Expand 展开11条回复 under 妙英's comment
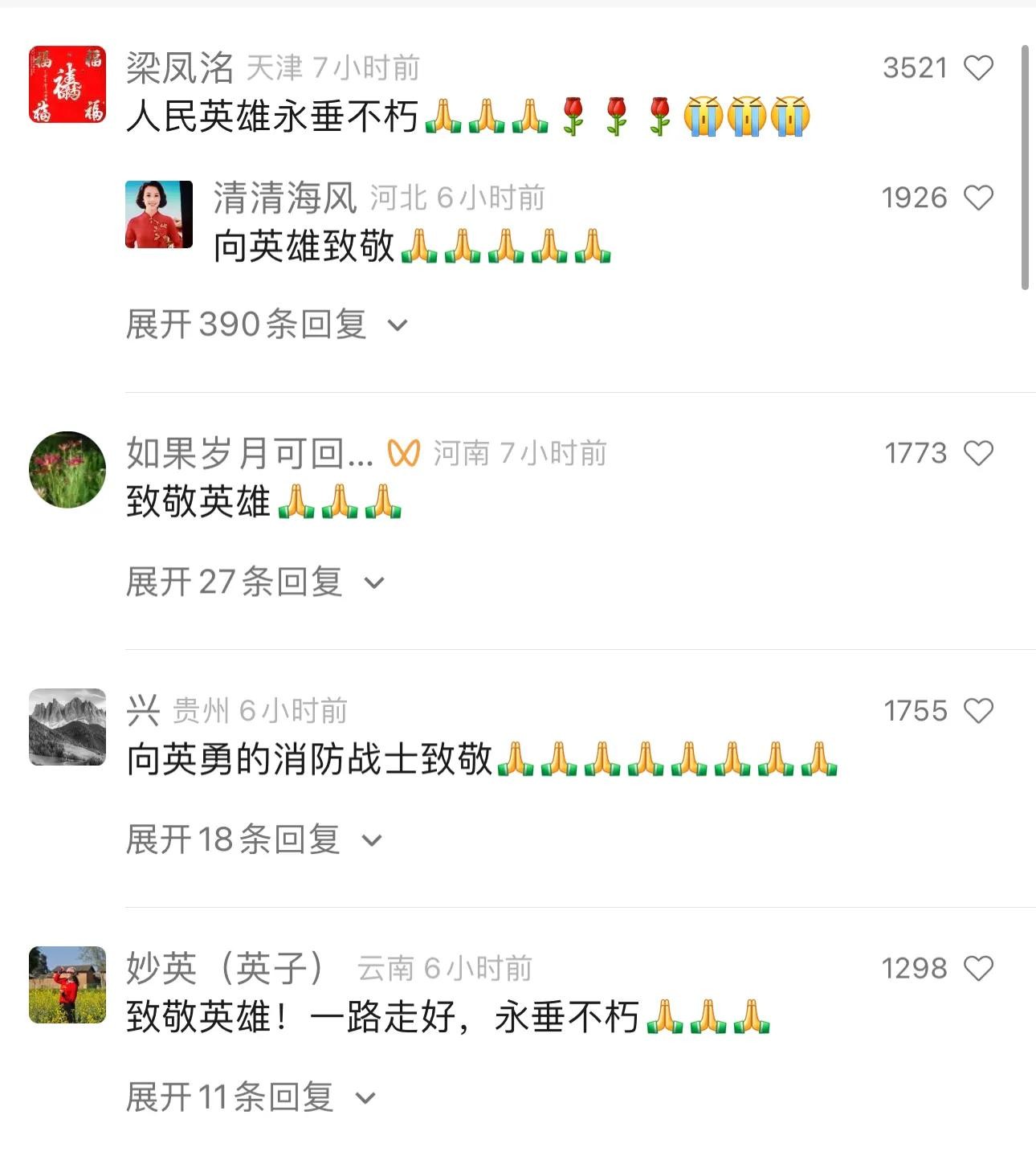This screenshot has height=1164, width=1036. pos(250,1097)
